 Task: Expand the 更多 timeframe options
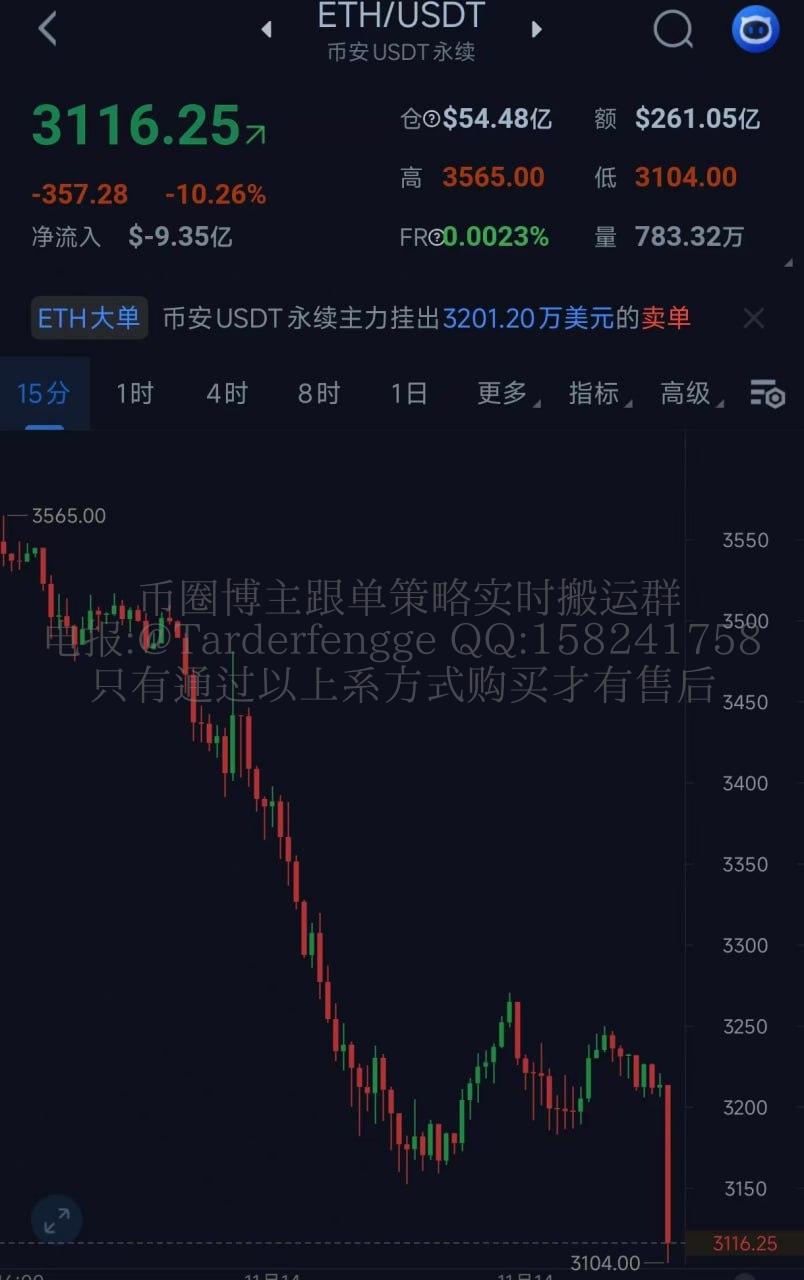[506, 394]
